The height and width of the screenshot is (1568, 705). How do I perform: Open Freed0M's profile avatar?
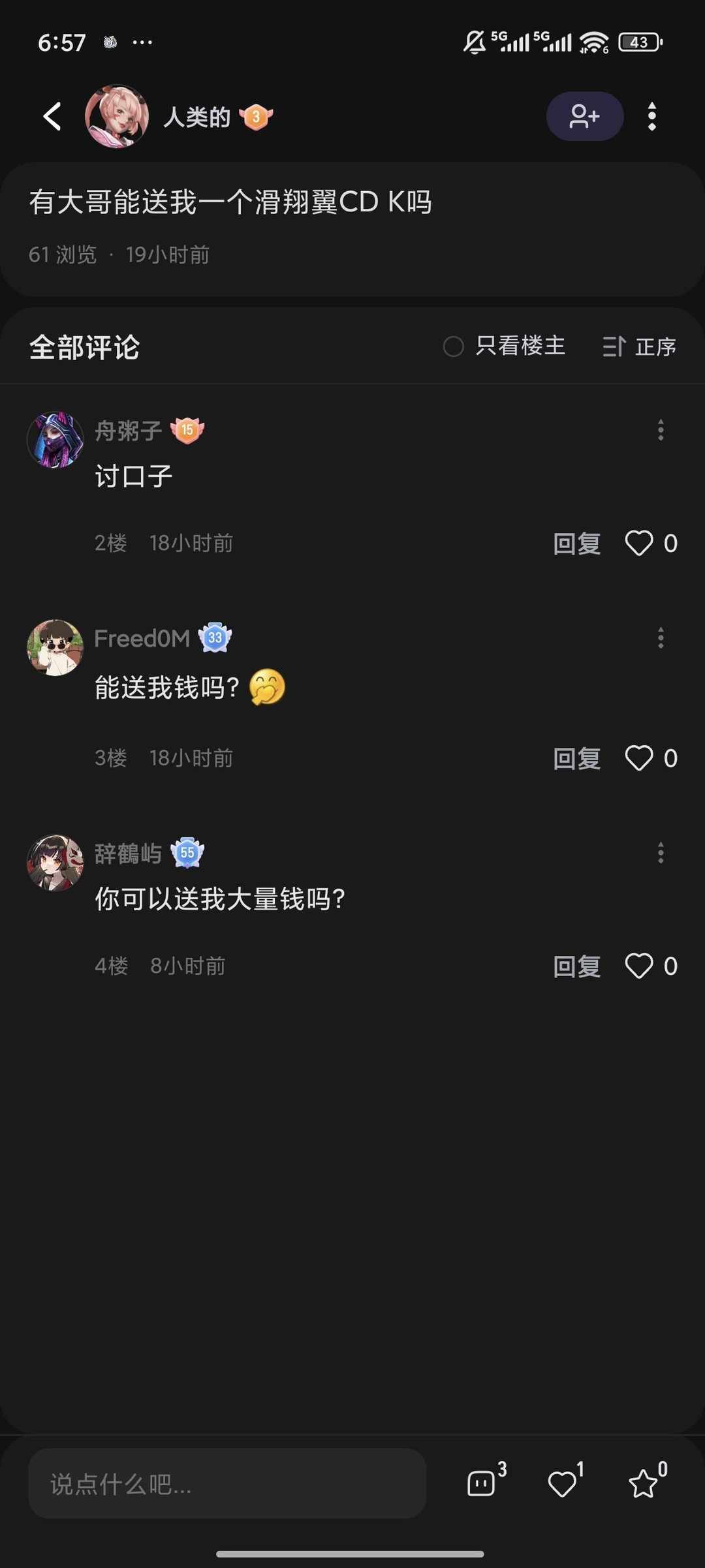[55, 647]
